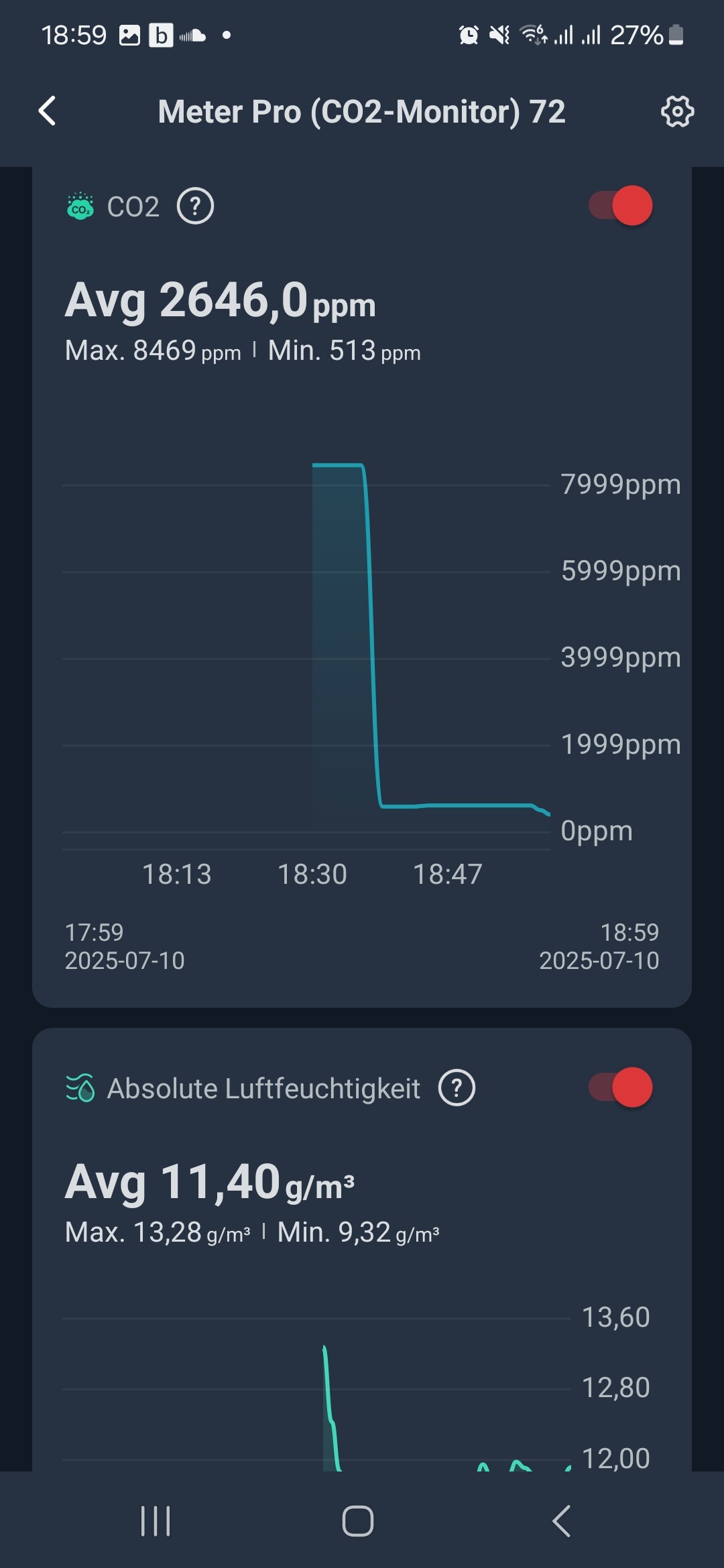Screen dimensions: 724x1568
Task: Disable the Absolute Luftfeuchtigkeit switch
Action: [620, 1088]
